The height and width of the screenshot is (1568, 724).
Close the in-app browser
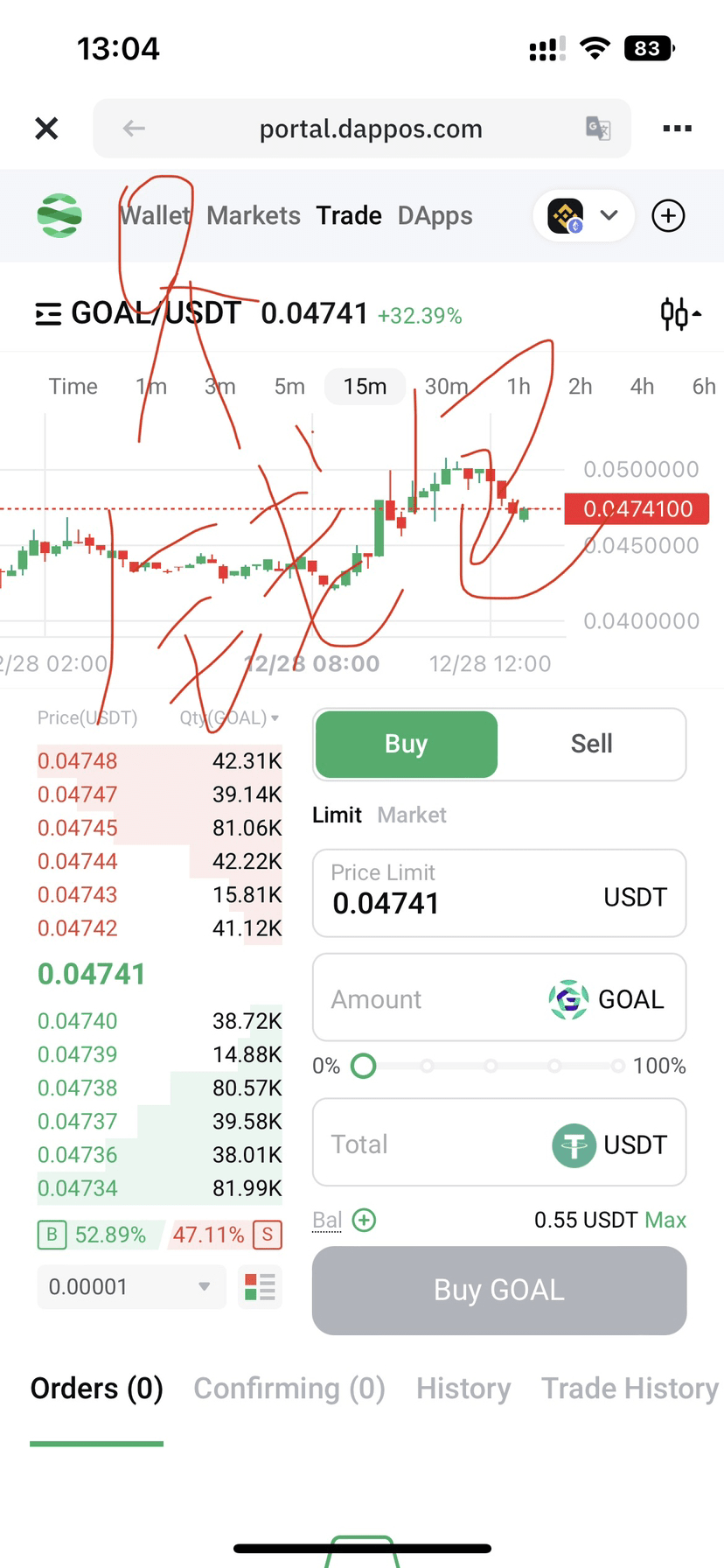pyautogui.click(x=46, y=129)
